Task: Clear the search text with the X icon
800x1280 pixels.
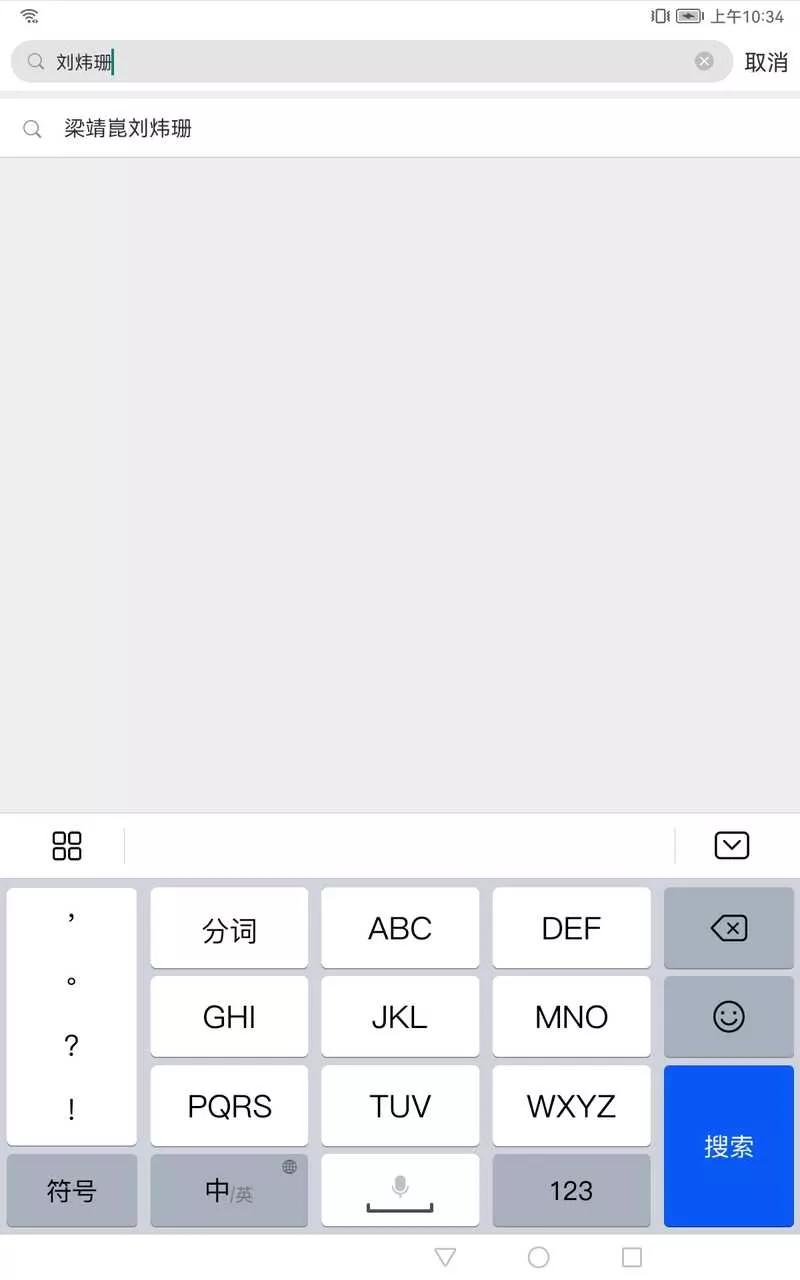Action: pos(704,62)
